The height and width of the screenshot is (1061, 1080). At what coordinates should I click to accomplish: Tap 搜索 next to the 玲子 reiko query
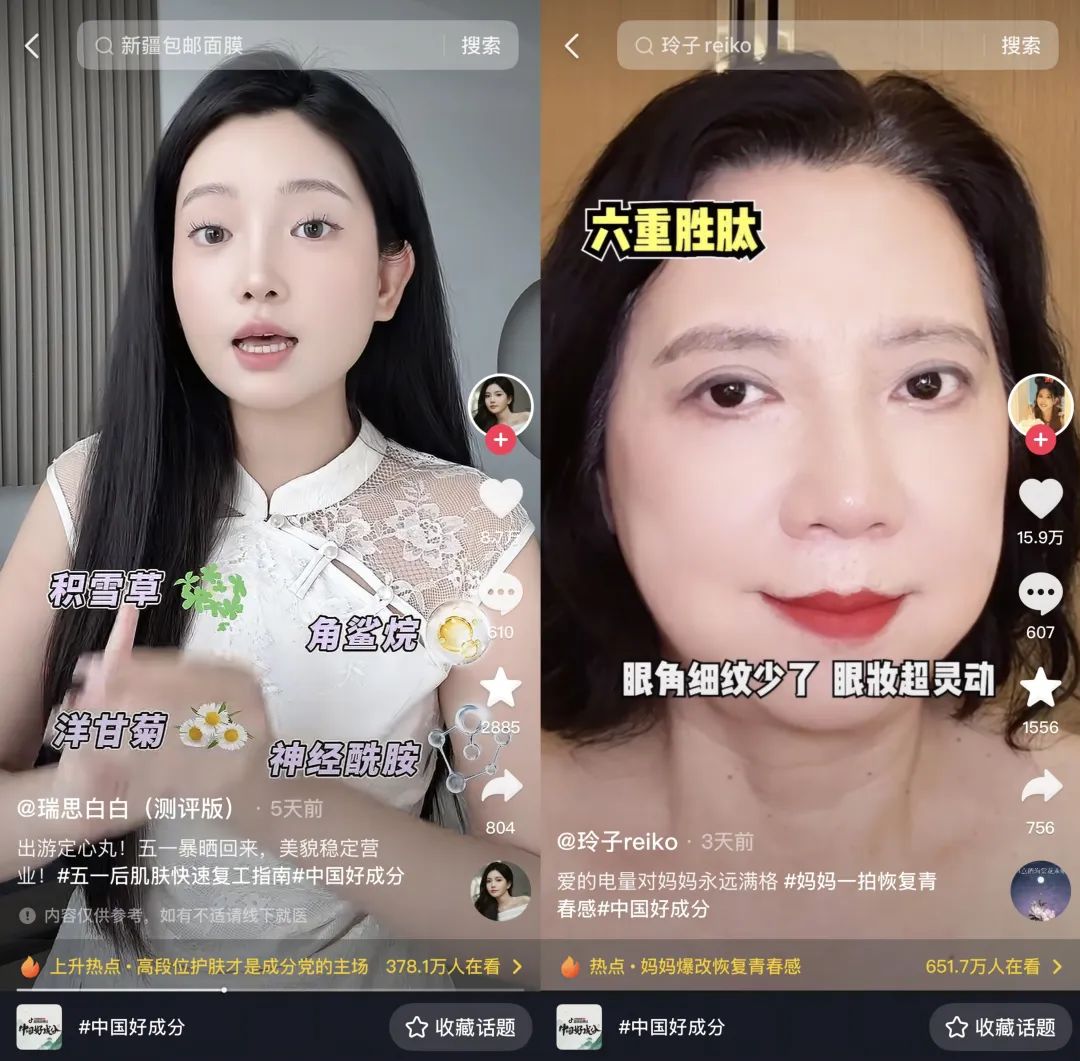1020,46
